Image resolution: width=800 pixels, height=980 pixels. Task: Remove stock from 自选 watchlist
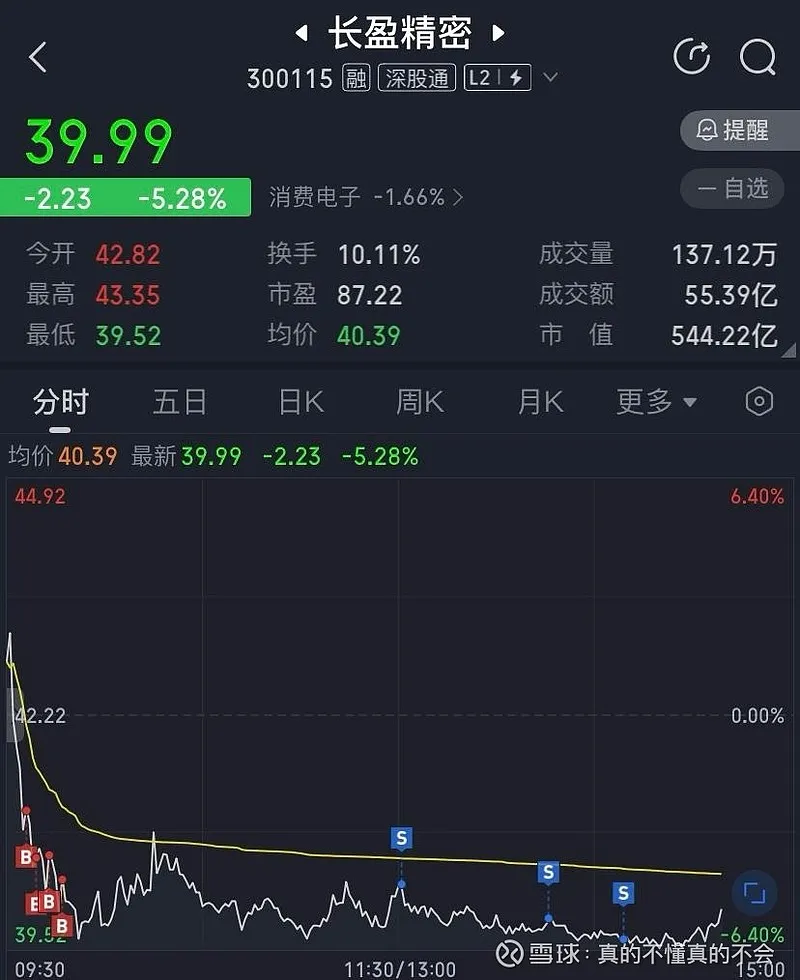pos(733,188)
